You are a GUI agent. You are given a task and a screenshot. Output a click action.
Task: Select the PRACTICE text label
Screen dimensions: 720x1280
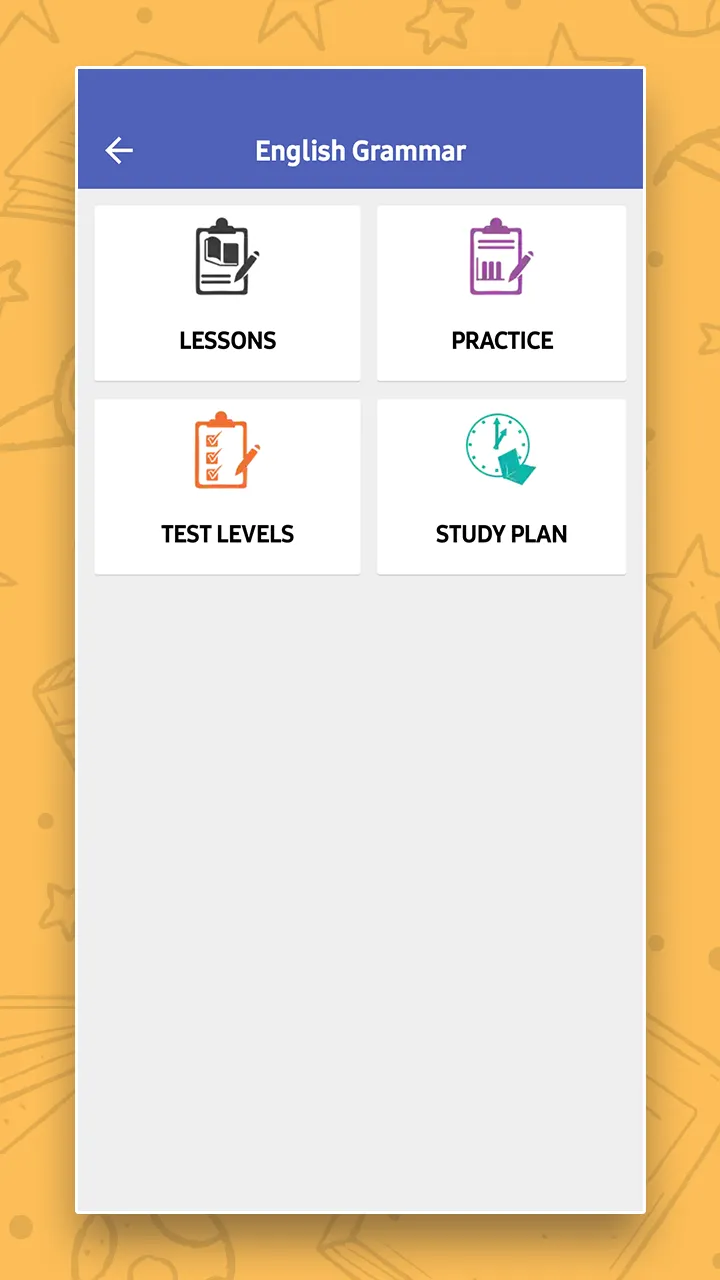point(501,340)
